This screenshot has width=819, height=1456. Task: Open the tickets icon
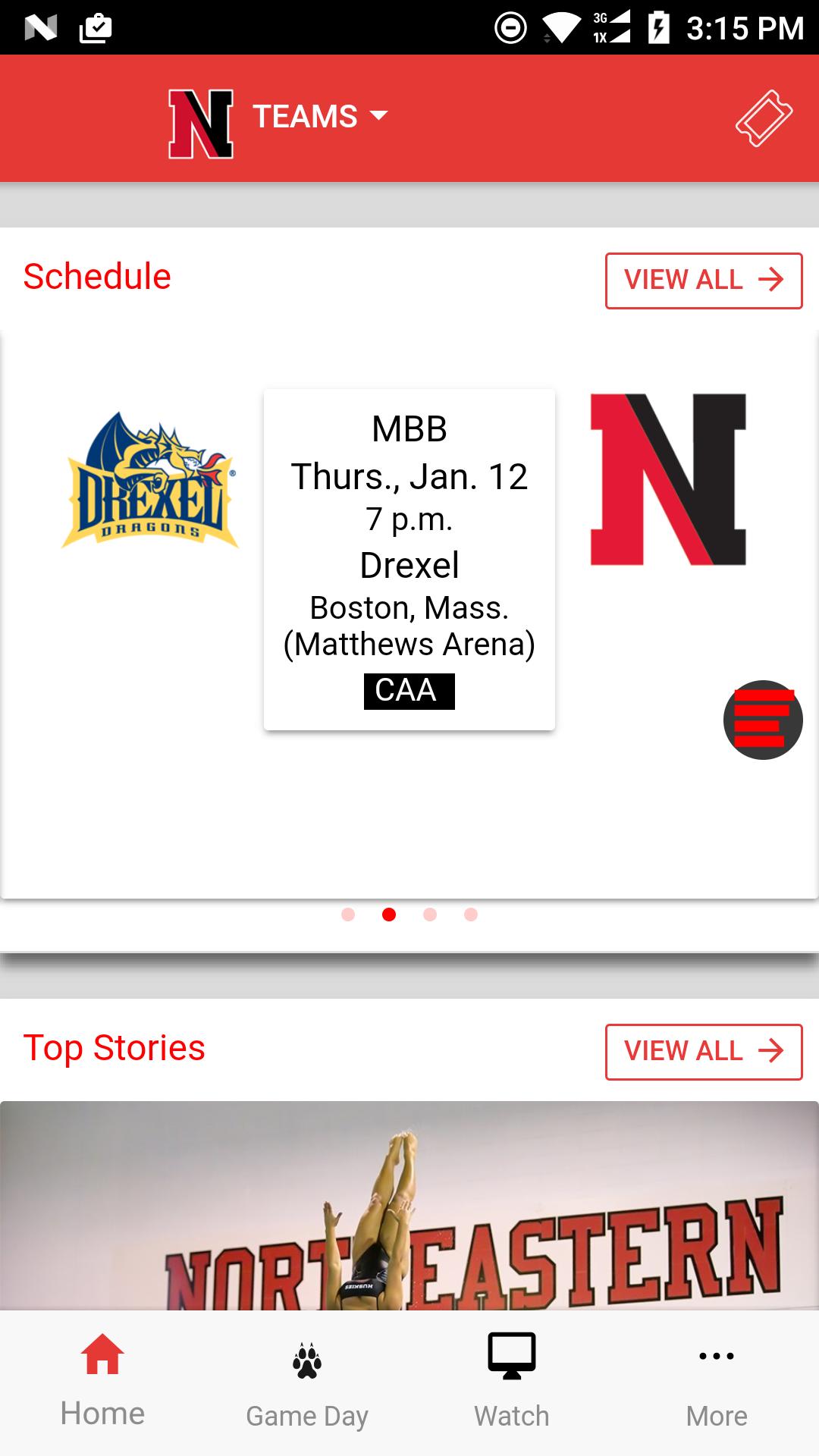click(x=764, y=118)
